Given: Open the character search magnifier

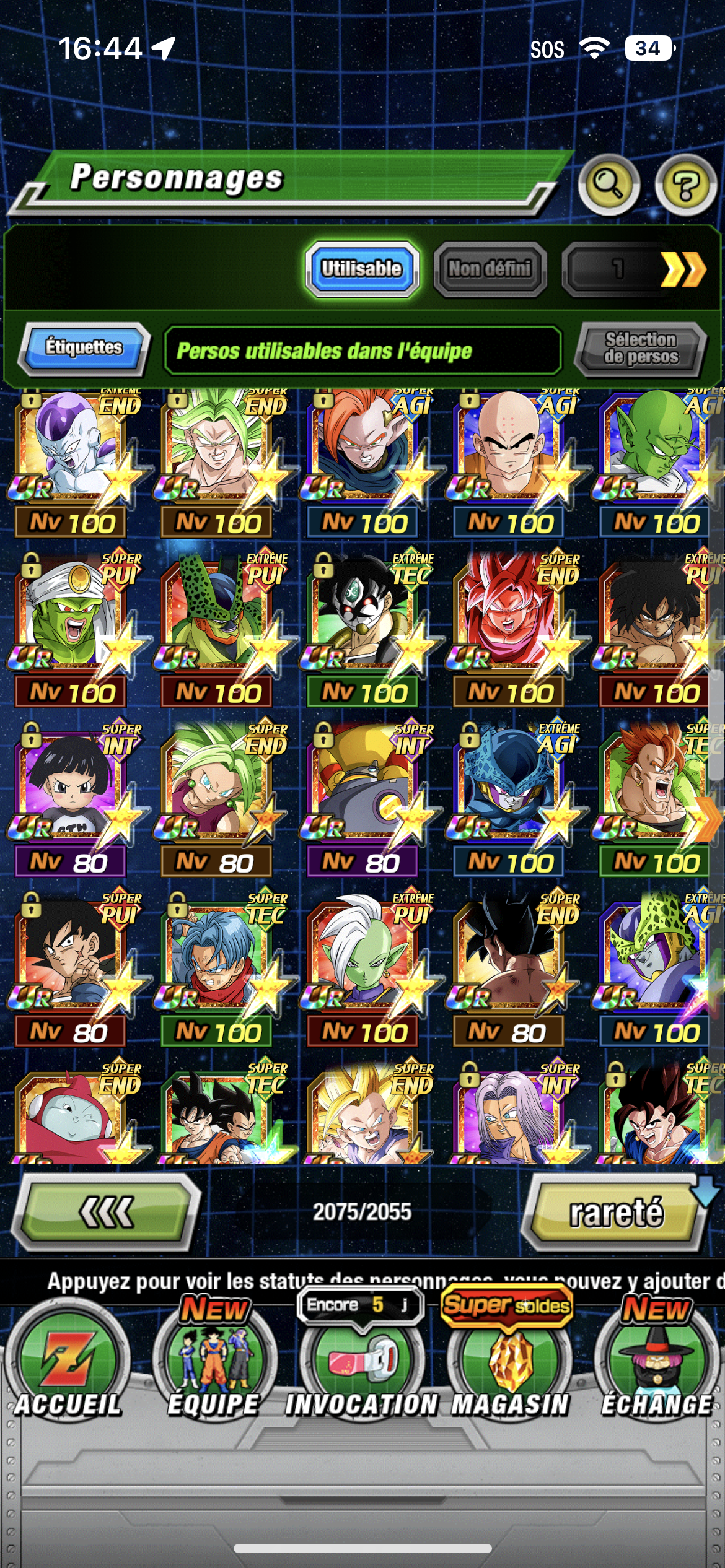Looking at the screenshot, I should (609, 184).
